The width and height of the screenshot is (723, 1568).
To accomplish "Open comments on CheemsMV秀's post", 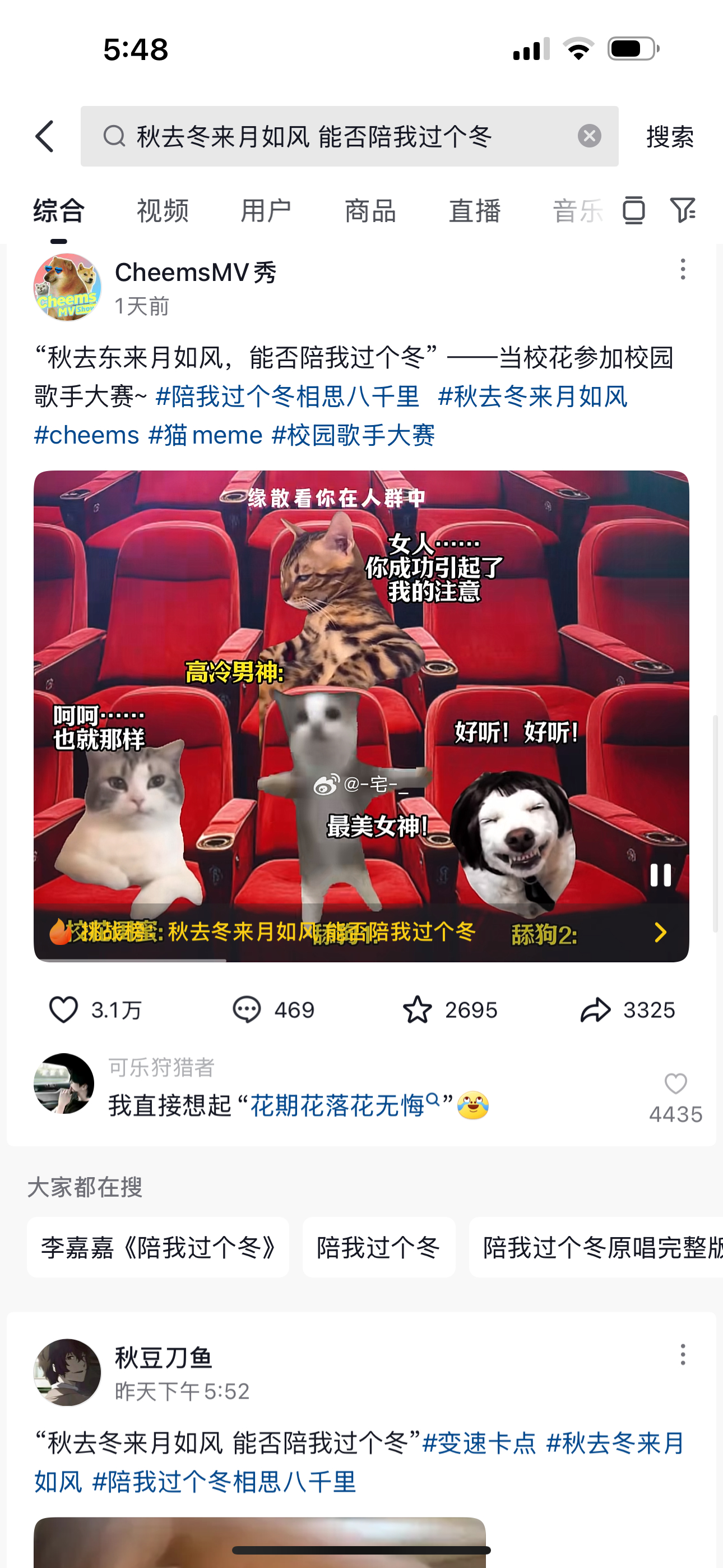I will 247,1010.
